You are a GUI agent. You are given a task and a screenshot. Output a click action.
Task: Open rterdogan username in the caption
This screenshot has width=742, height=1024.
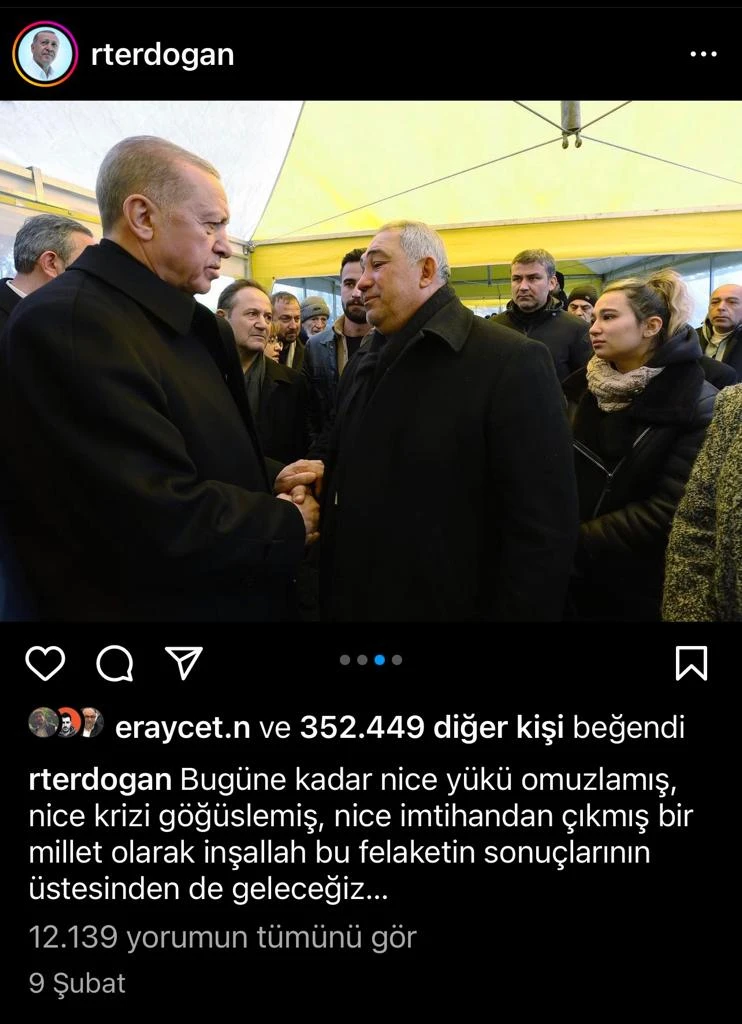coord(100,779)
